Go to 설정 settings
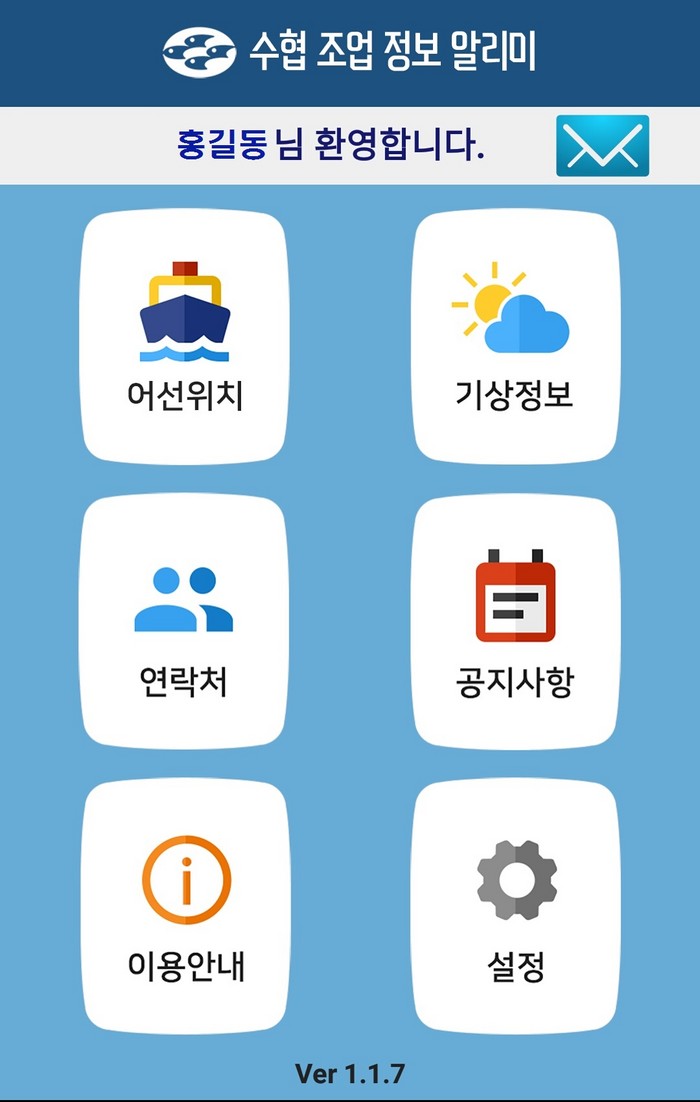The image size is (700, 1102). click(x=515, y=907)
